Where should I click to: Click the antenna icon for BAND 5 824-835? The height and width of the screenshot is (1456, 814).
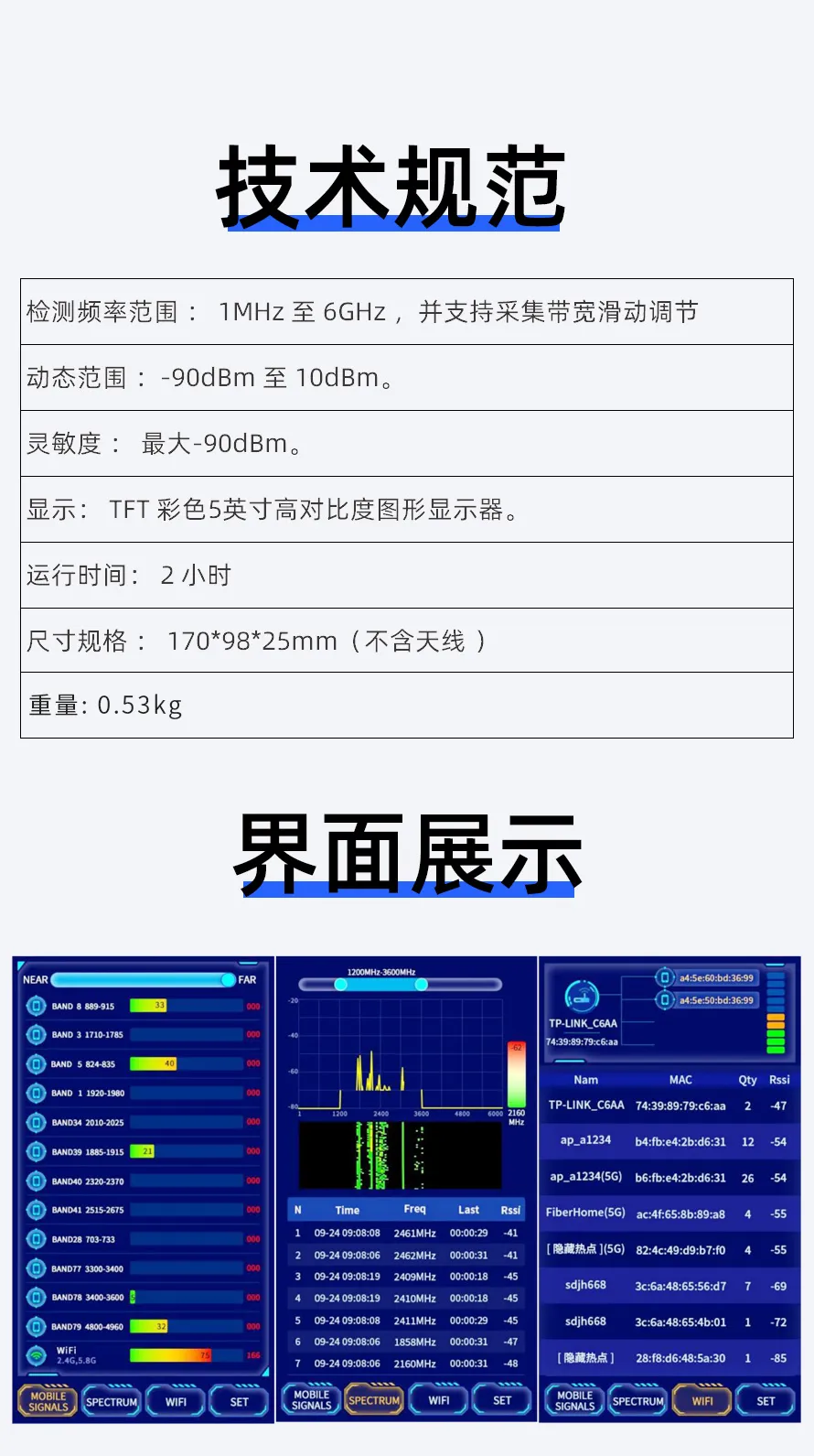(x=37, y=1063)
